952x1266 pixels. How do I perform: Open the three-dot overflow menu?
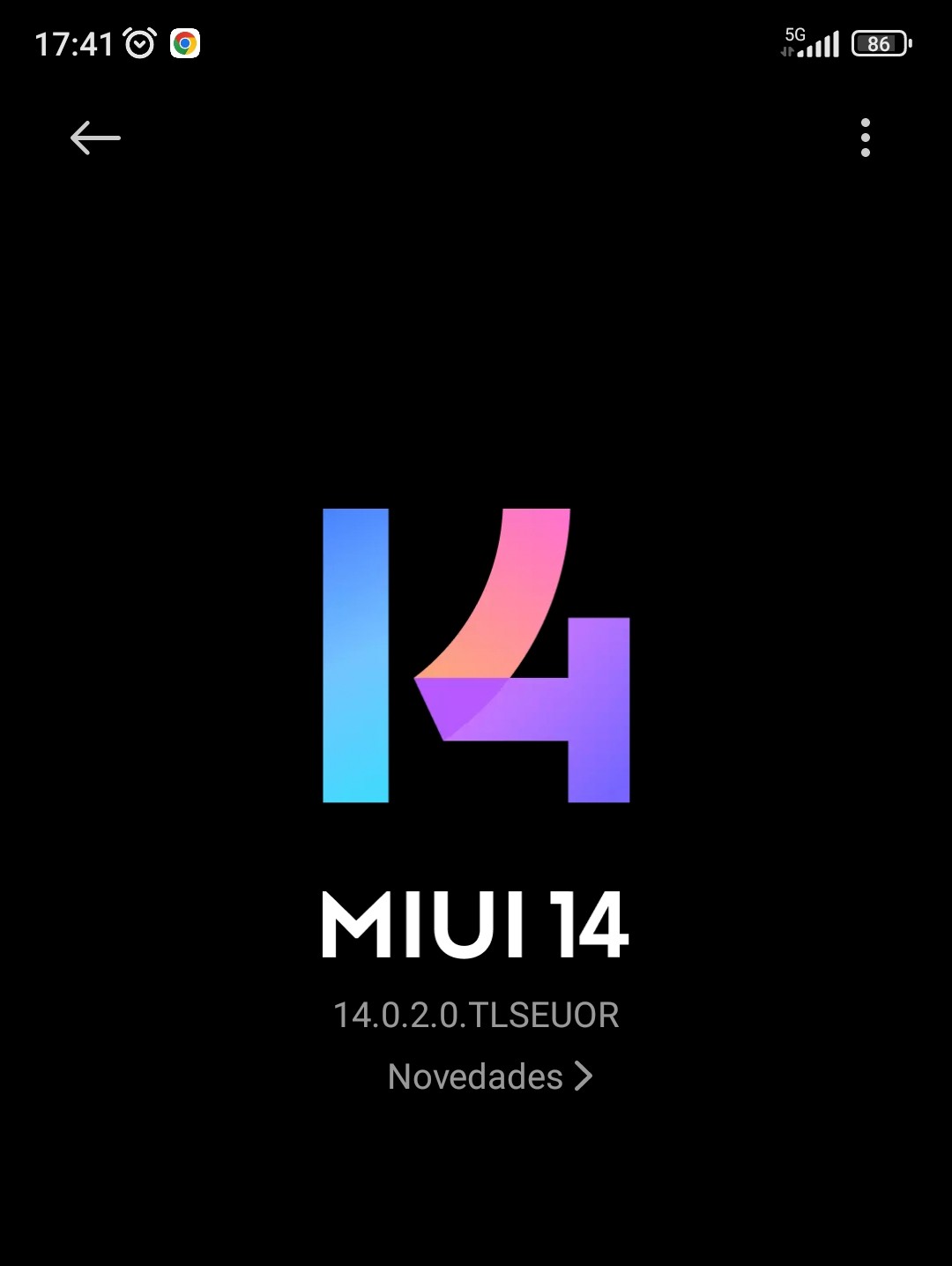point(865,138)
